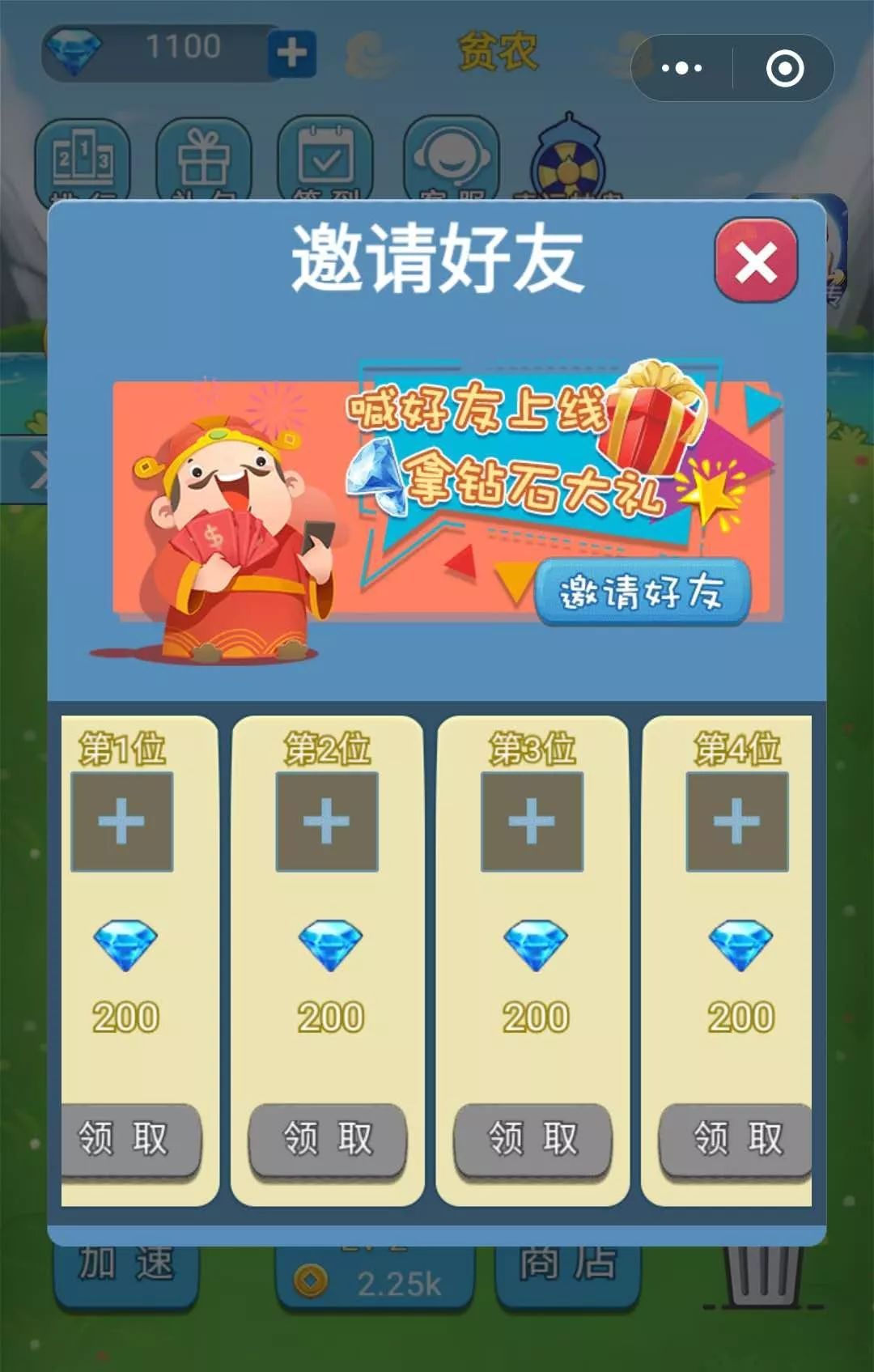The height and width of the screenshot is (1372, 874).
Task: Add a friend to 第3位 slot
Action: pos(532,822)
